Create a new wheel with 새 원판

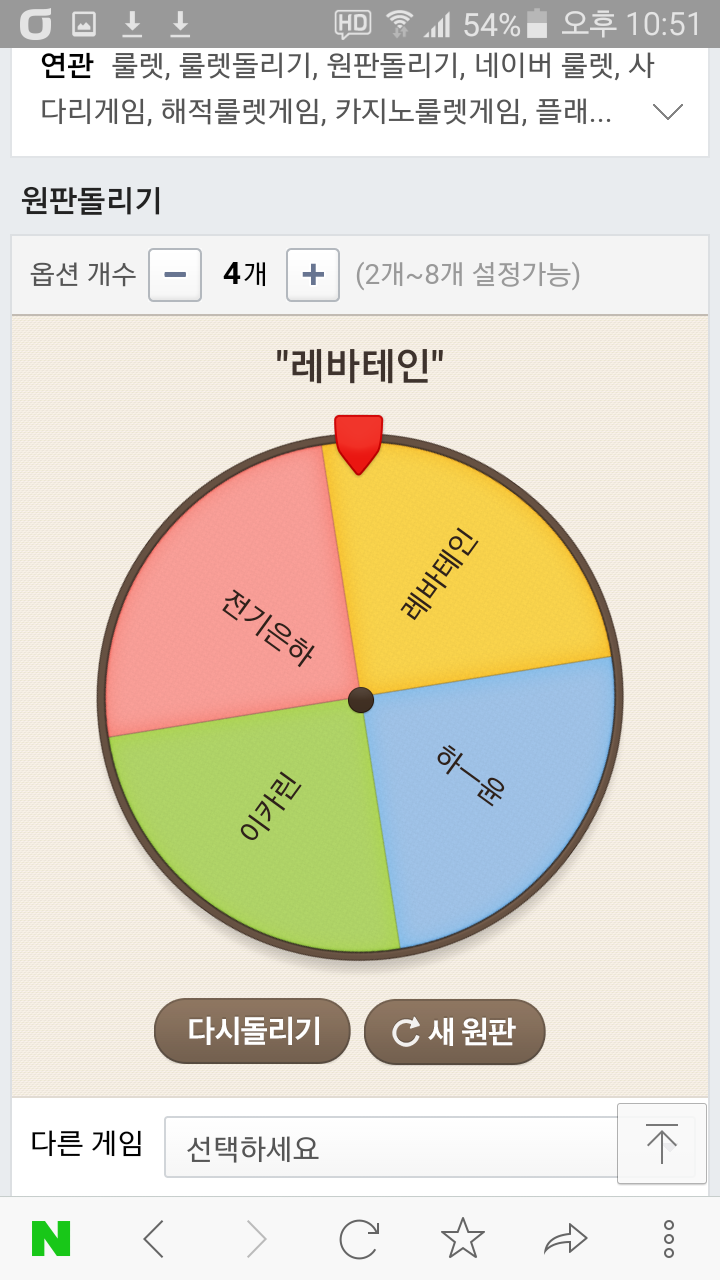454,1031
